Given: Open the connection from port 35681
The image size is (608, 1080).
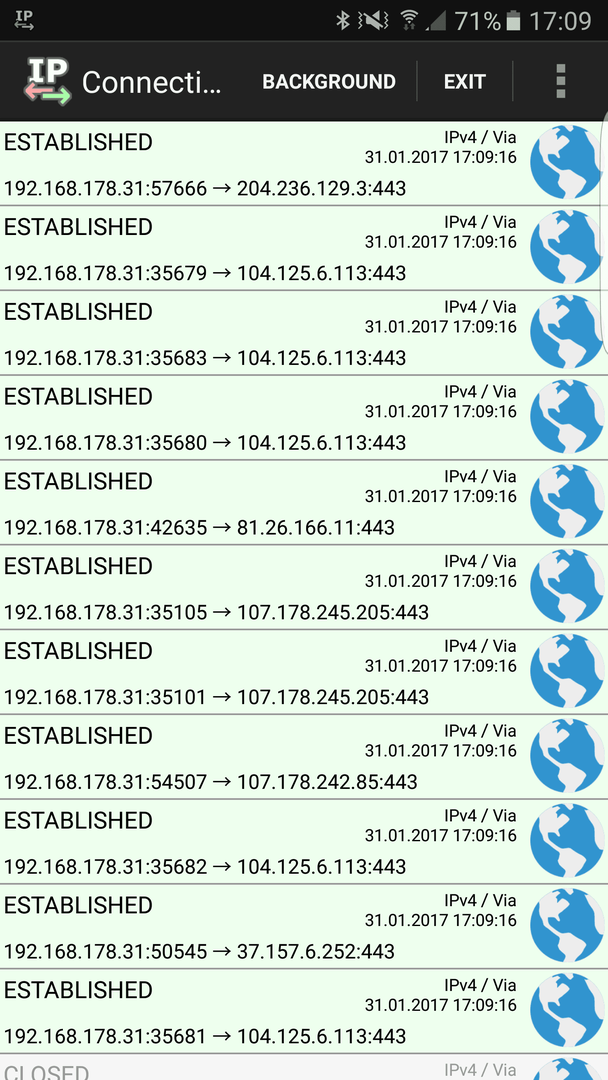Looking at the screenshot, I should (x=304, y=1010).
